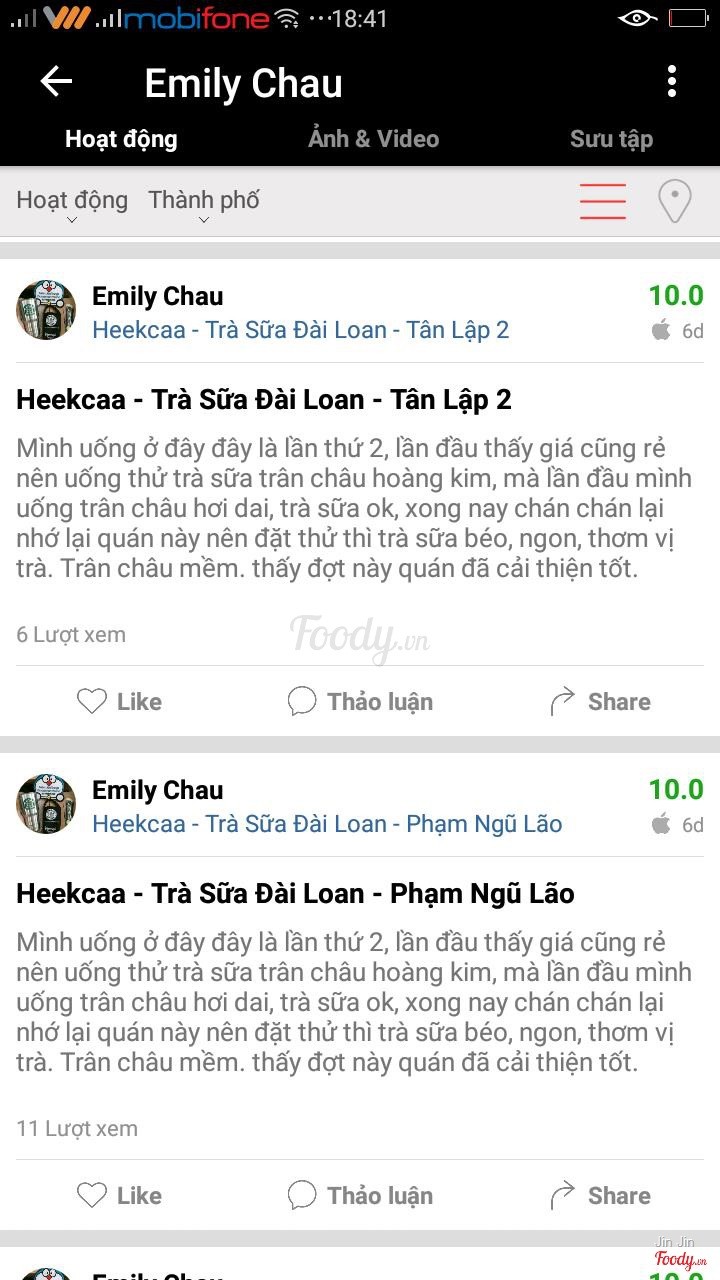Expand the Thành phố dropdown
The width and height of the screenshot is (720, 1280).
[204, 202]
